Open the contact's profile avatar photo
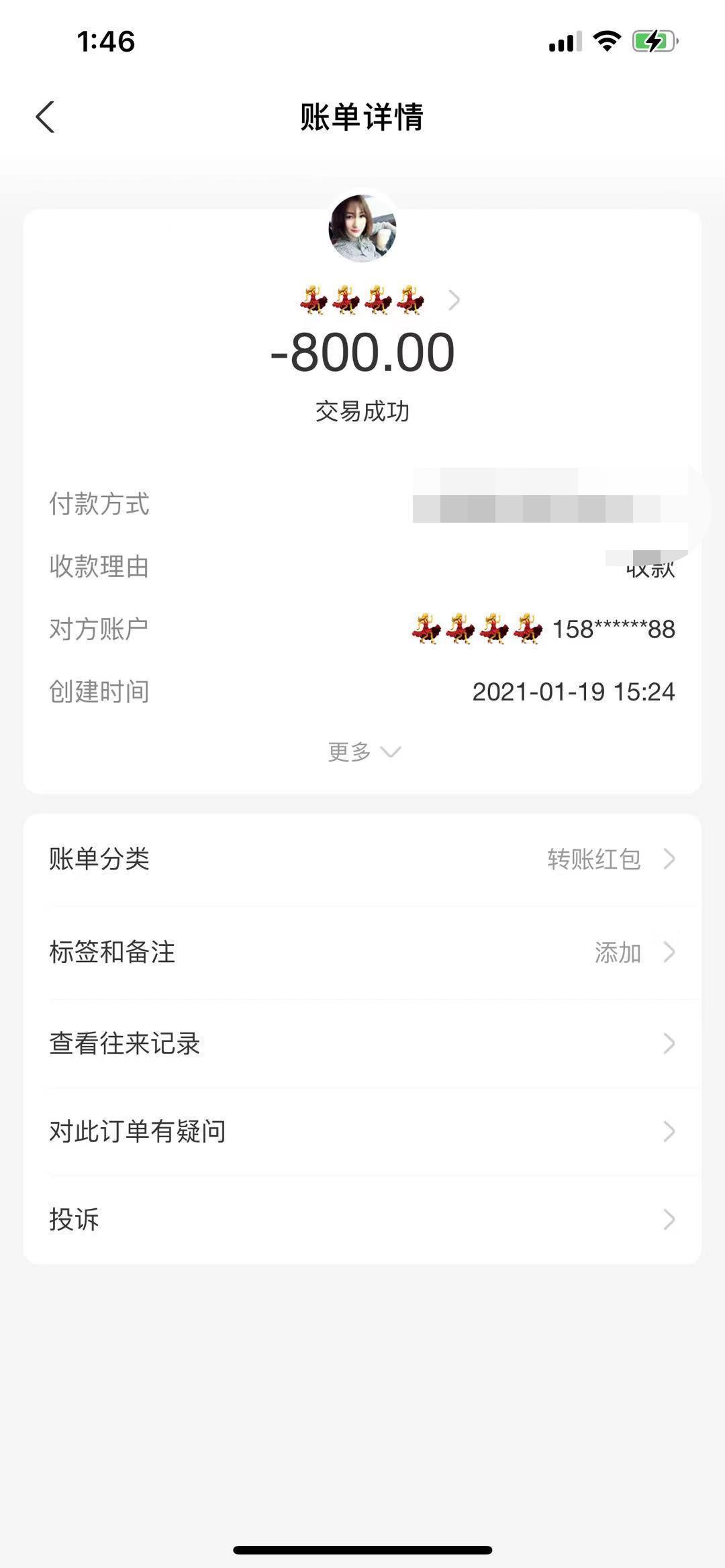The image size is (725, 1568). coord(362,228)
